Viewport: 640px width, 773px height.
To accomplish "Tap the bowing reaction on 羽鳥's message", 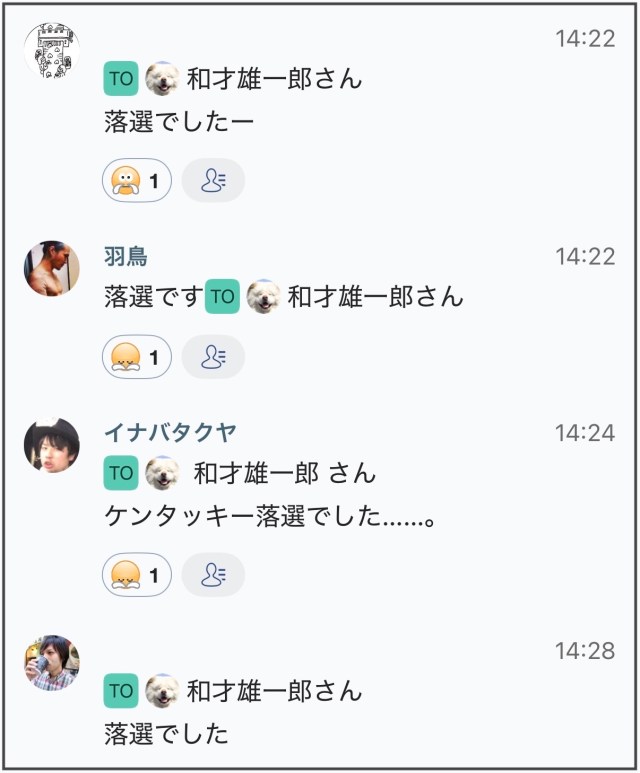I will 137,357.
